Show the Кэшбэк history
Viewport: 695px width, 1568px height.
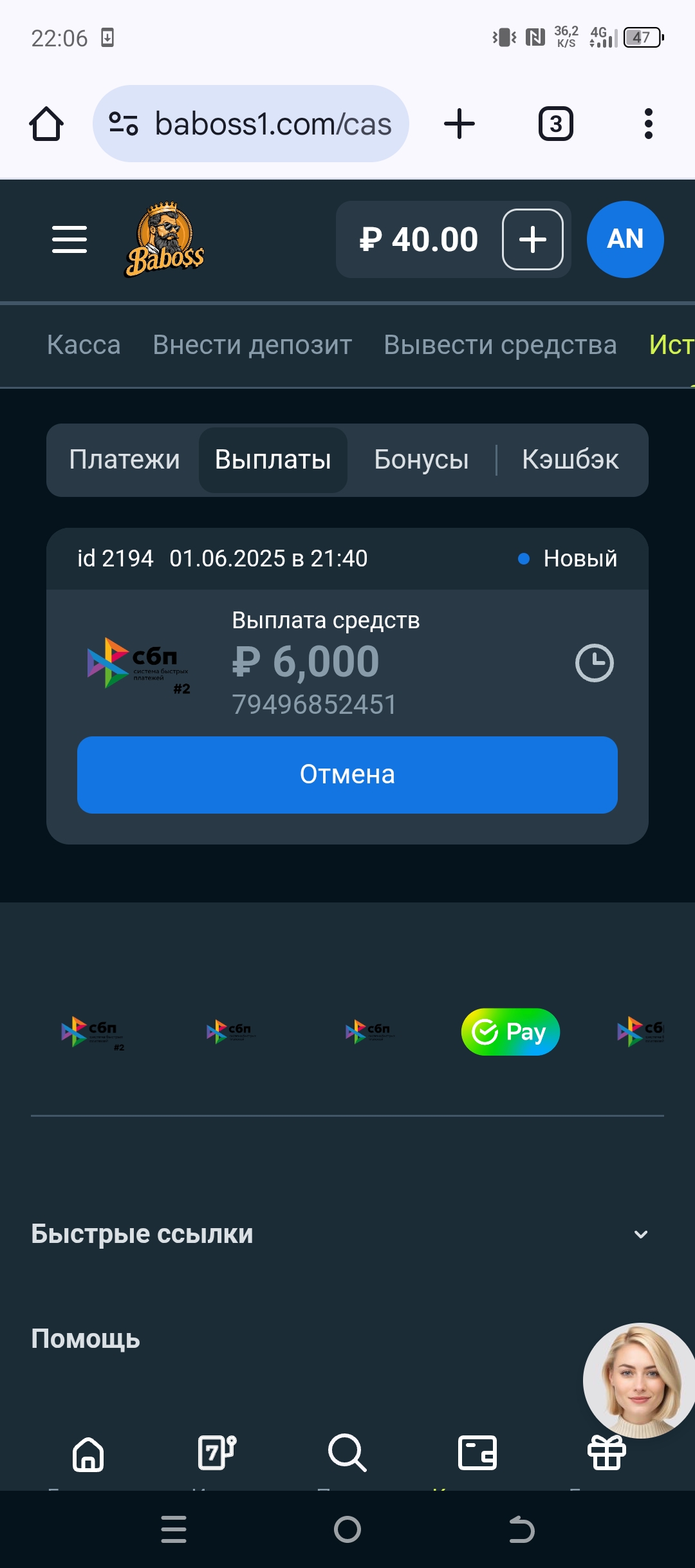pyautogui.click(x=570, y=460)
